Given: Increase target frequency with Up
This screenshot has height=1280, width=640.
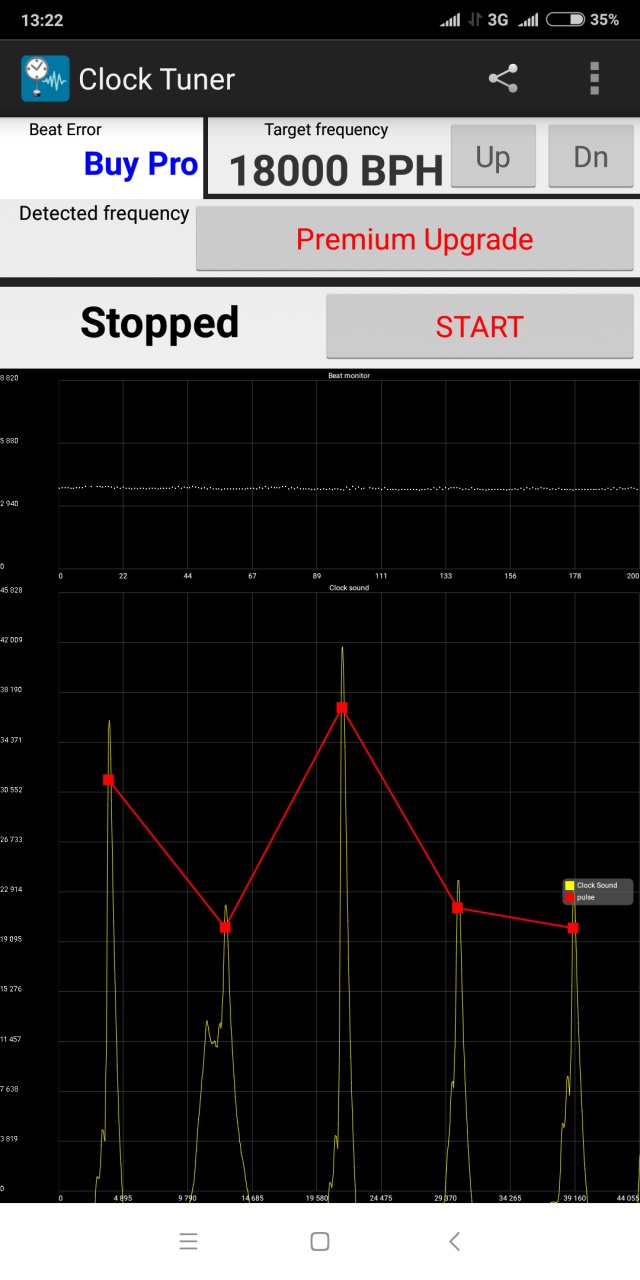Looking at the screenshot, I should point(492,157).
